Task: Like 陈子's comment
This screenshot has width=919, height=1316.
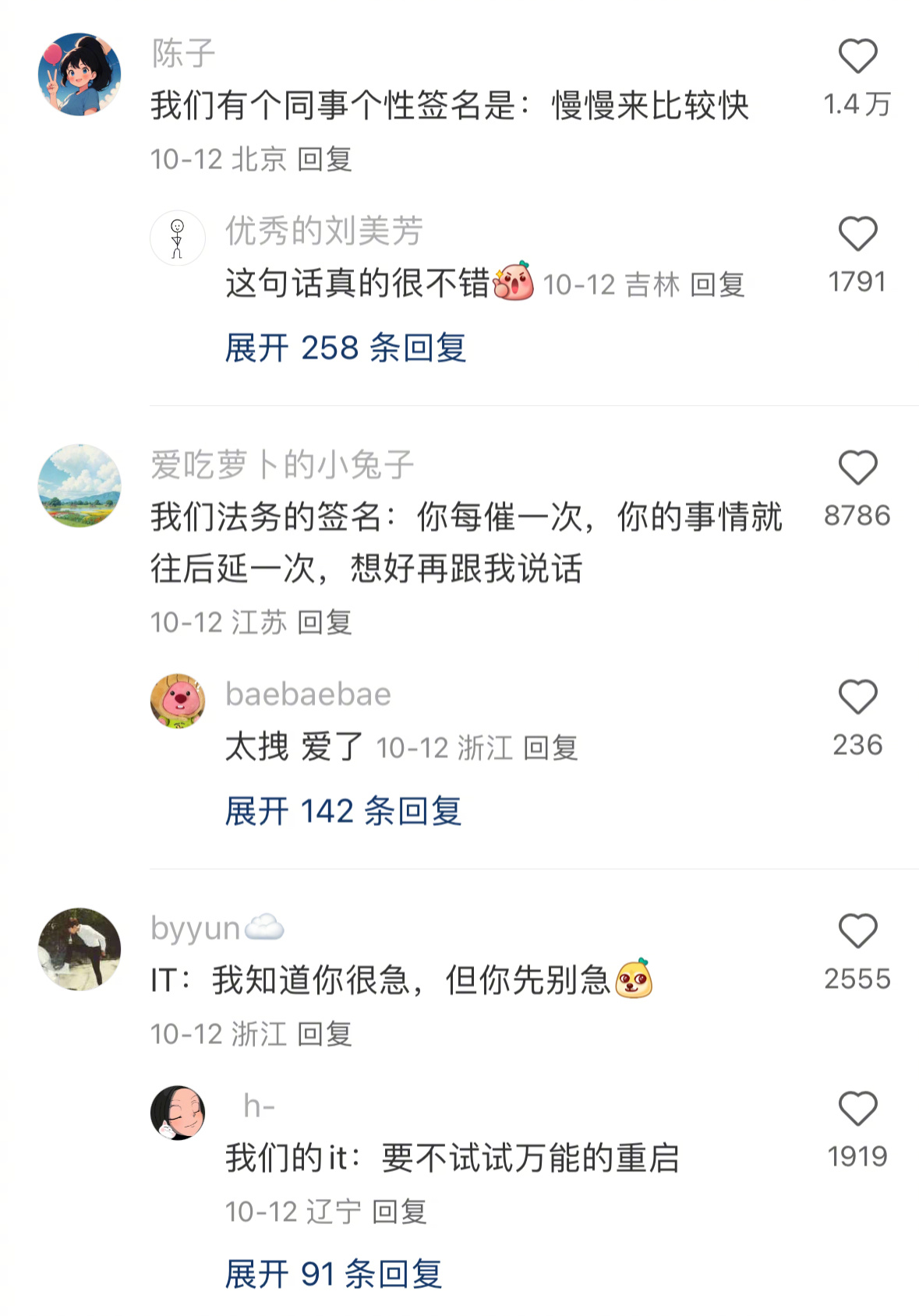Action: [x=857, y=57]
